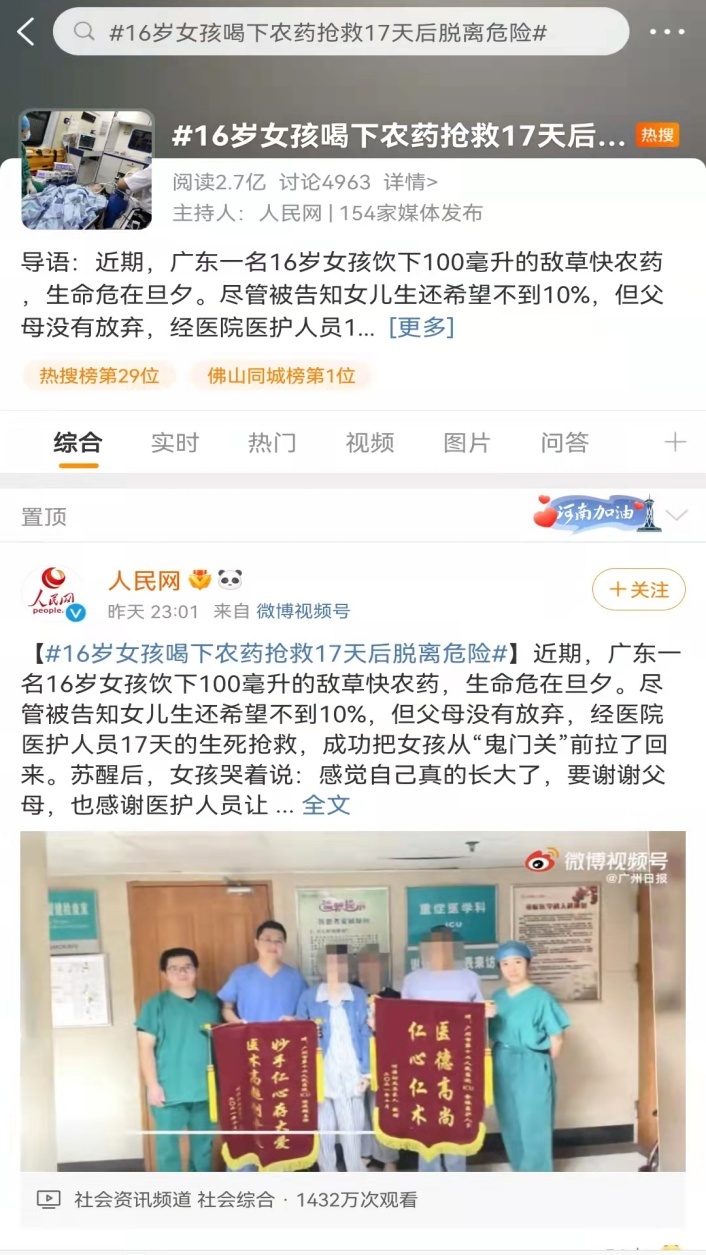Open the 全文 link for the post
Viewport: 706px width, 1255px height.
pyautogui.click(x=326, y=804)
